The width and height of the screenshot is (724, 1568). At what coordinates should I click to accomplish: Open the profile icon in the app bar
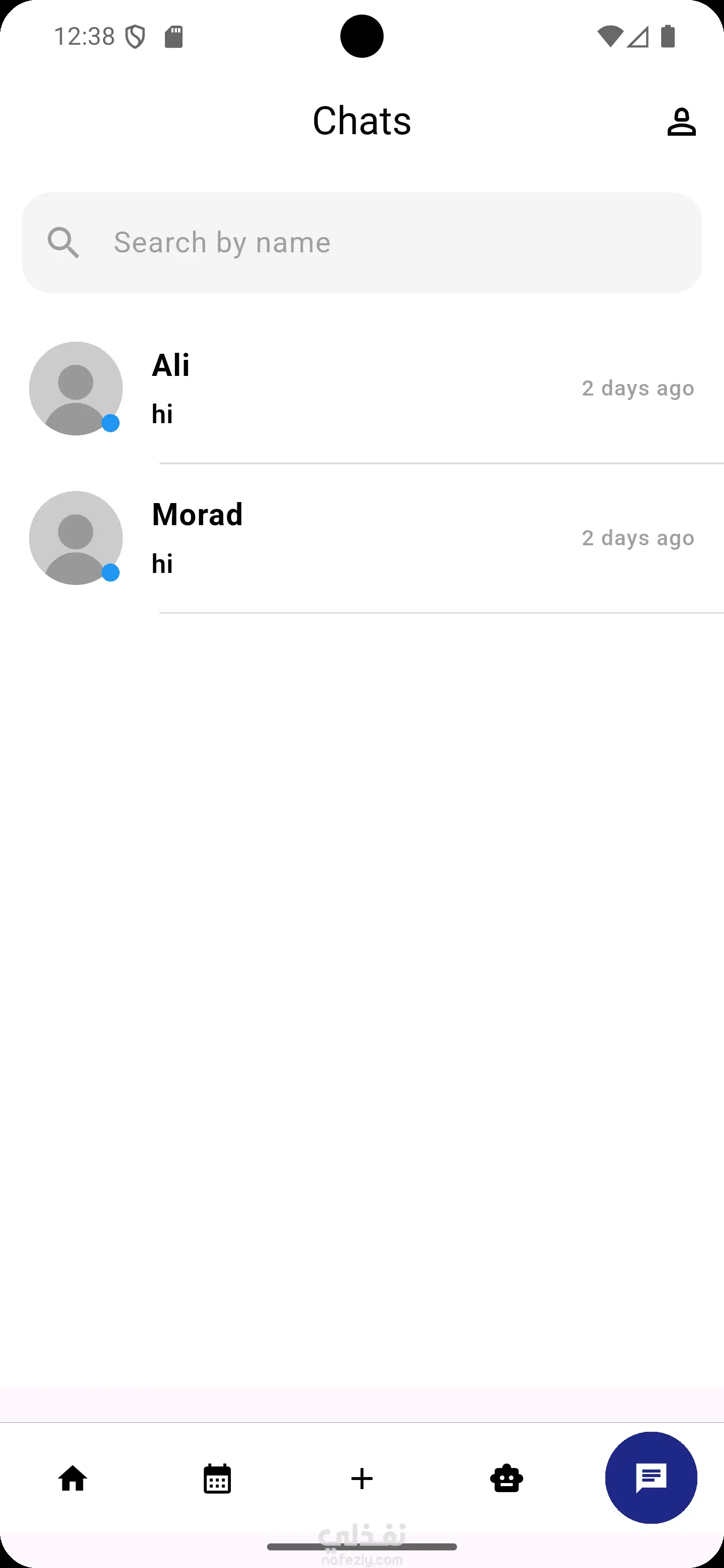681,122
